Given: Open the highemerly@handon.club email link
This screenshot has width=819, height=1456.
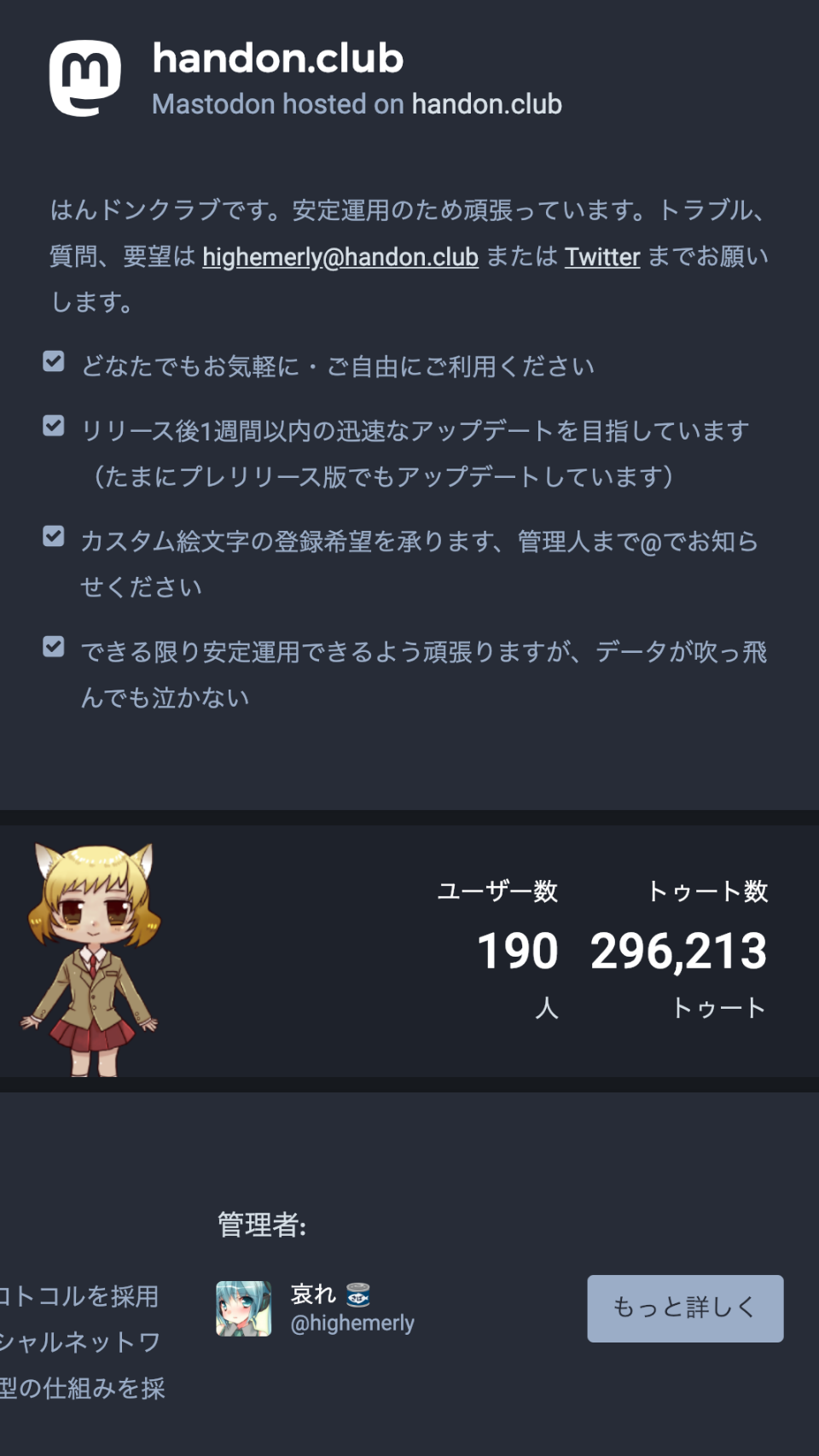Looking at the screenshot, I should (340, 257).
